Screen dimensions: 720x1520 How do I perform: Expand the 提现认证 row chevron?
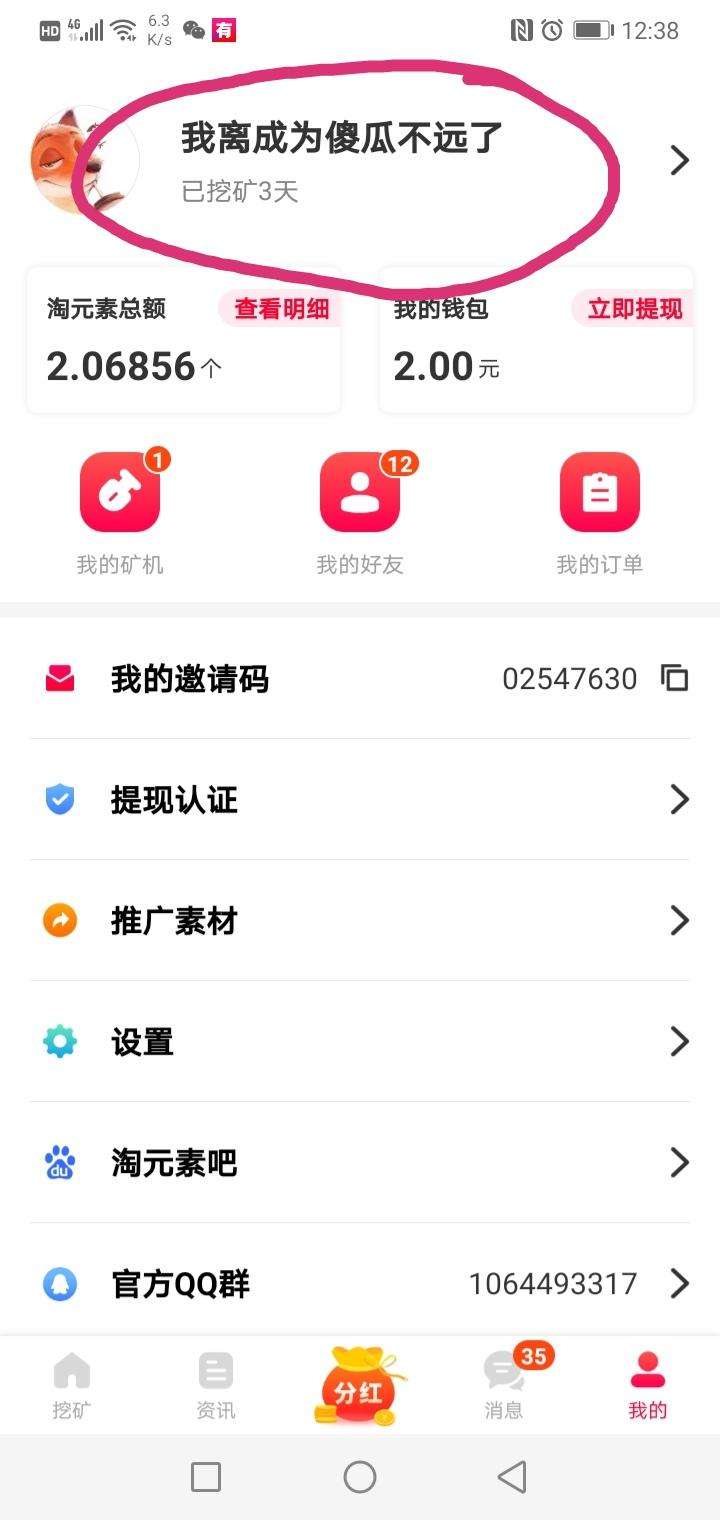coord(681,799)
